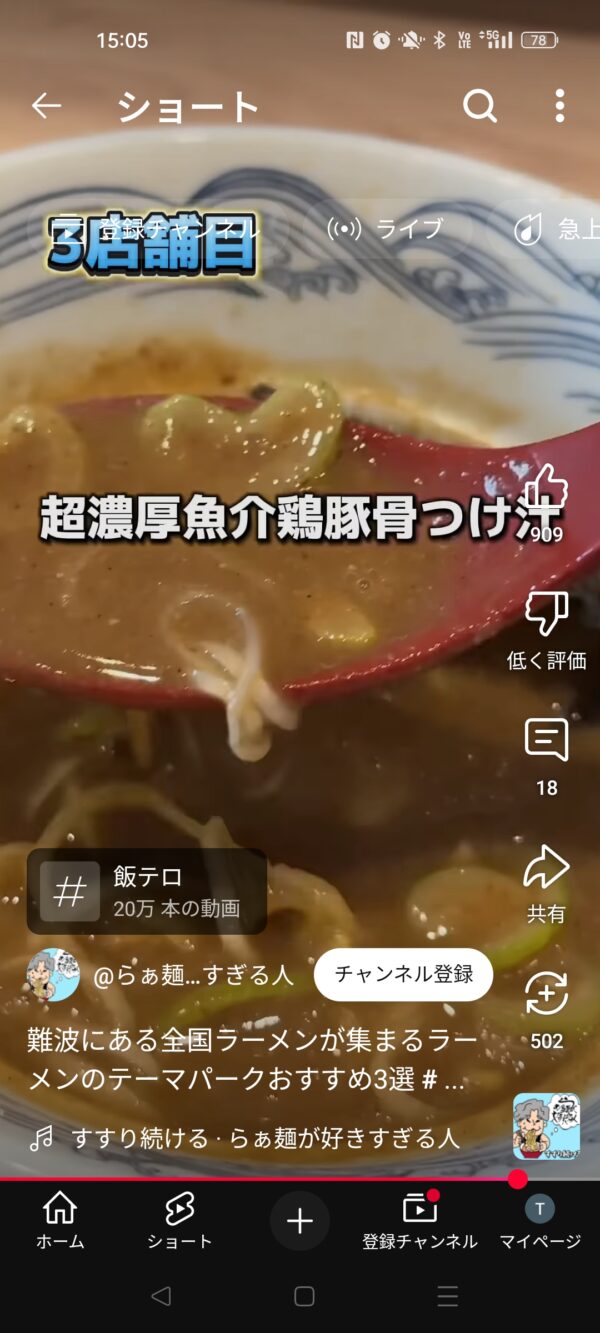Viewport: 600px width, 1333px height.
Task: Tap the sound thumbnail at bottom right
Action: 546,1127
